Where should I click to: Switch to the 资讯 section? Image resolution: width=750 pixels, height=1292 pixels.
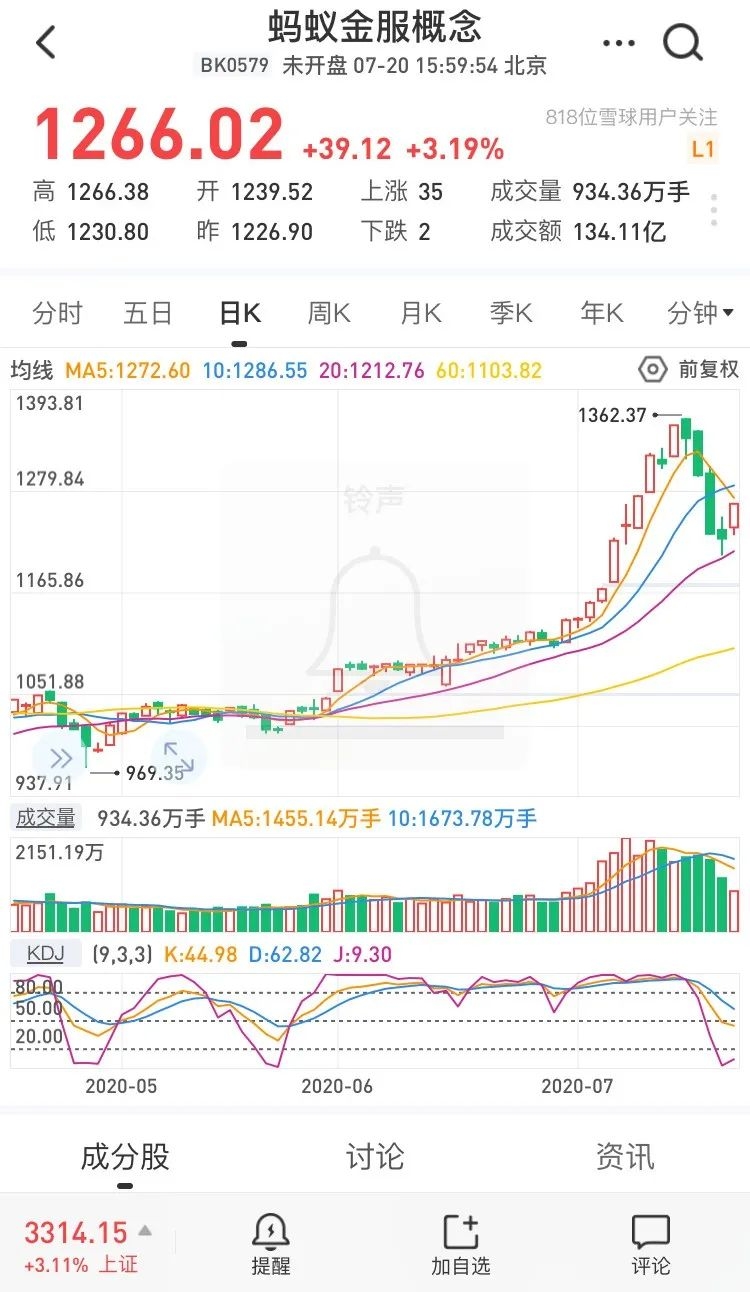coord(625,1157)
